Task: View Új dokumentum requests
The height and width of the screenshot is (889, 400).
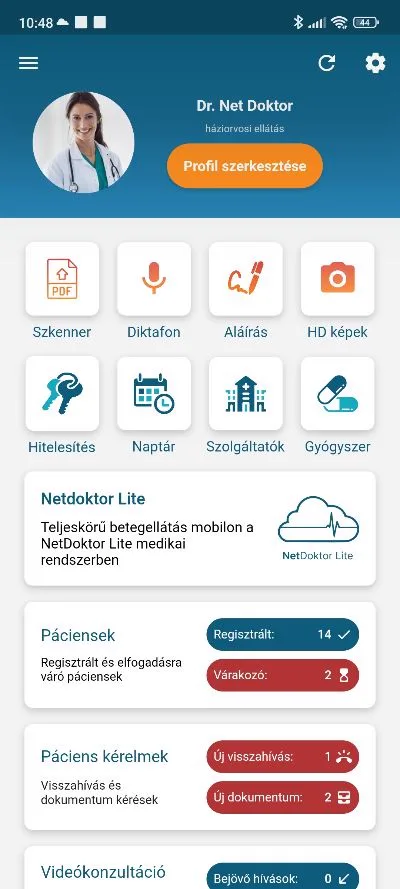Action: click(x=283, y=797)
